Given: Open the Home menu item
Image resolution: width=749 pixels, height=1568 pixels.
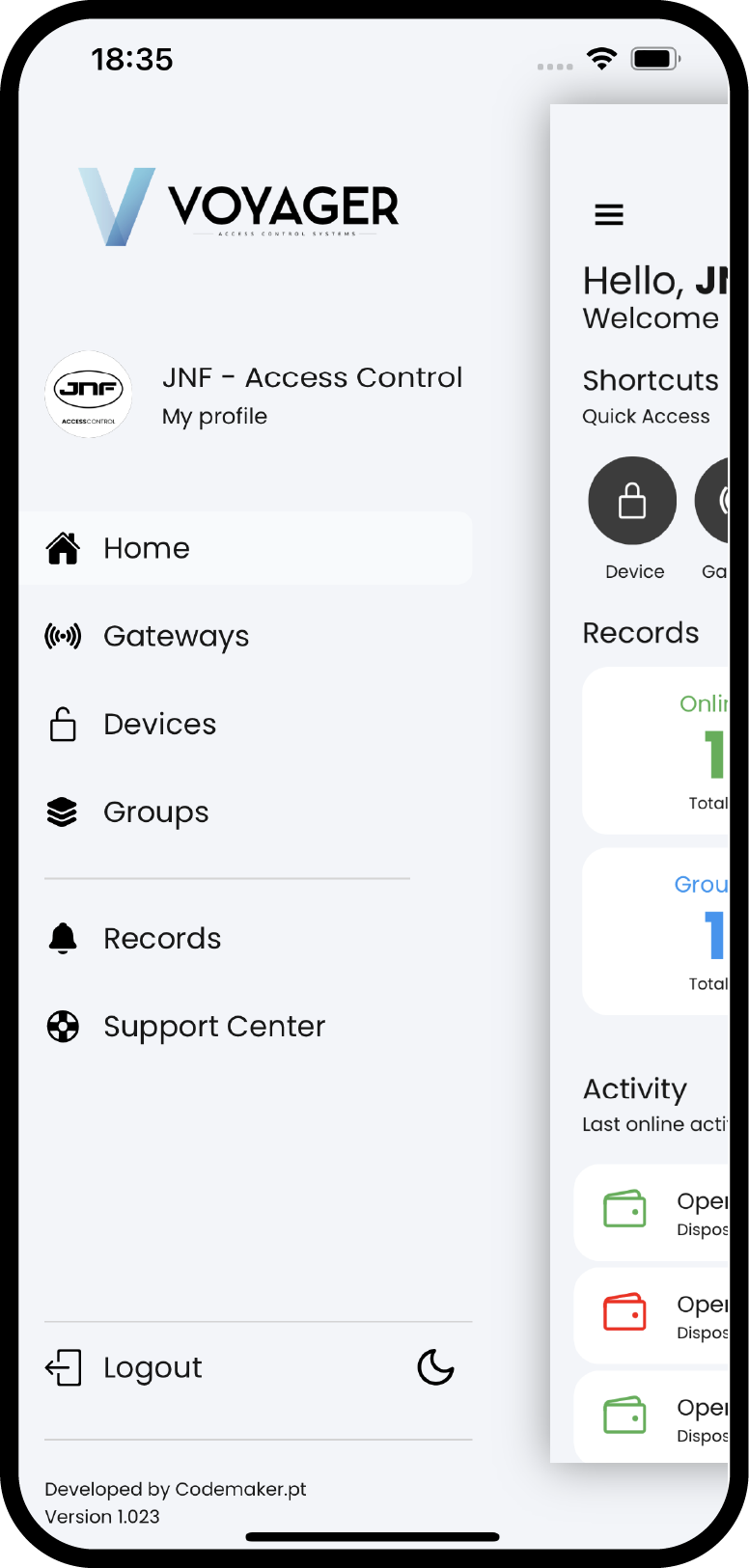Looking at the screenshot, I should point(147,548).
